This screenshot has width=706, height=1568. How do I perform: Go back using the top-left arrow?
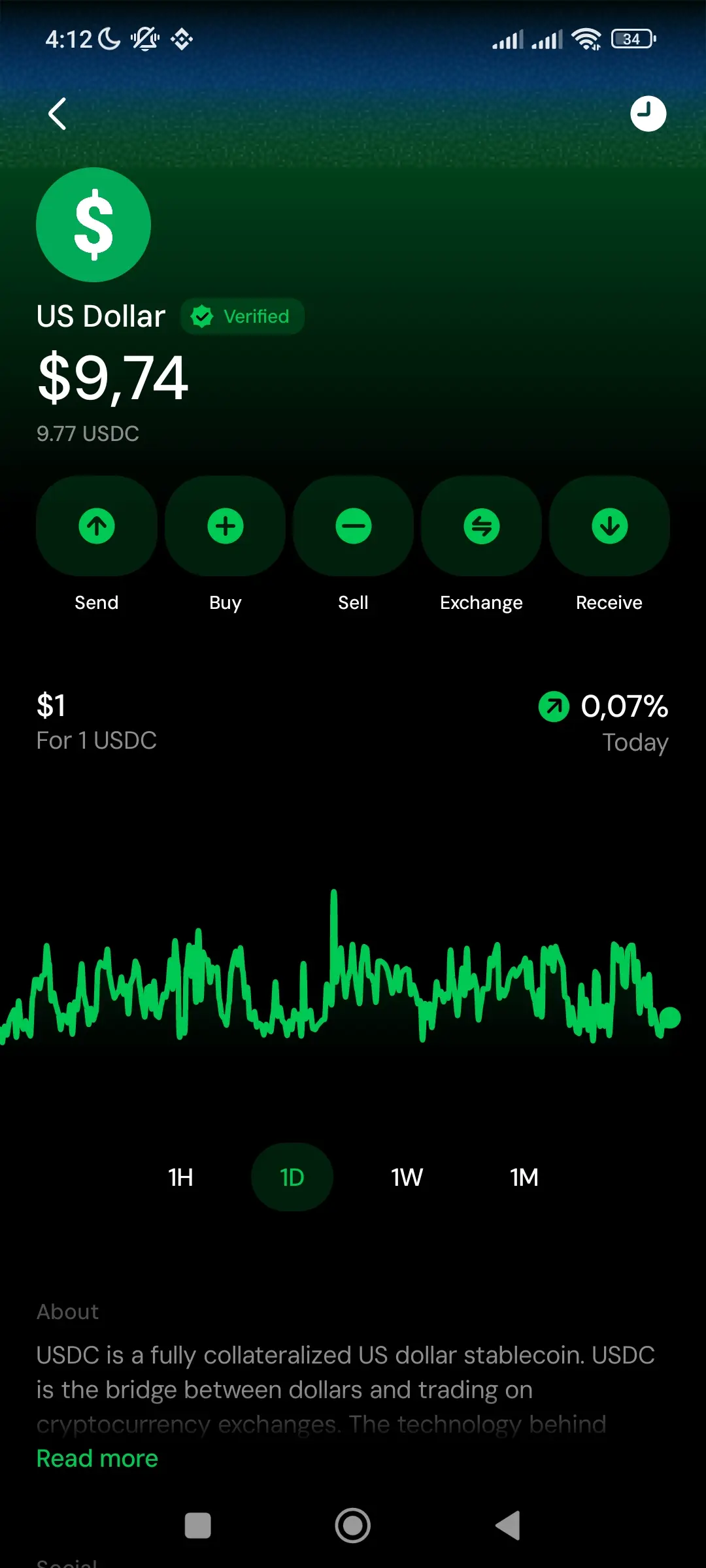coord(58,114)
